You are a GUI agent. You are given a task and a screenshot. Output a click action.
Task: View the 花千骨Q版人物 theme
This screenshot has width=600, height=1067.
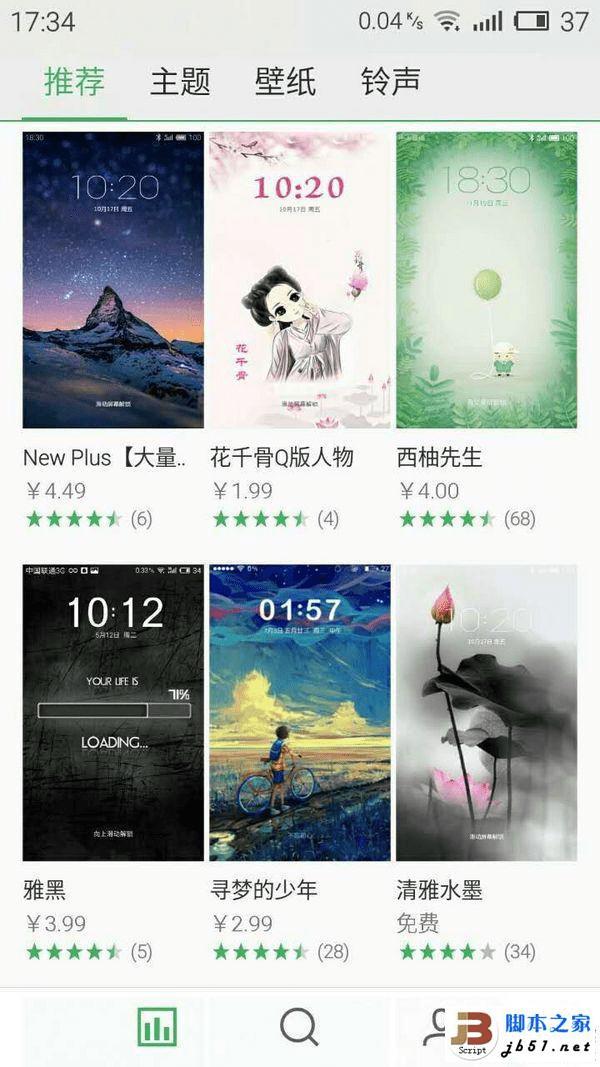point(300,280)
